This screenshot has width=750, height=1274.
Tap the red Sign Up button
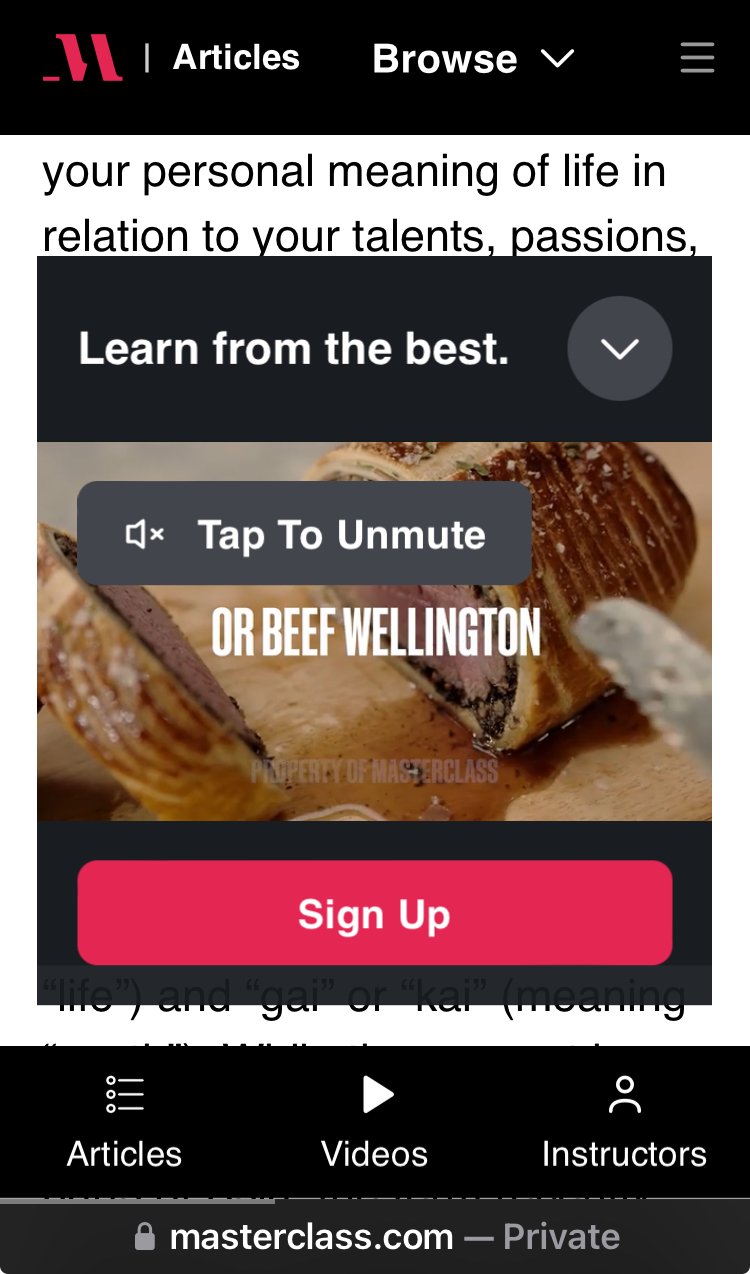click(374, 913)
